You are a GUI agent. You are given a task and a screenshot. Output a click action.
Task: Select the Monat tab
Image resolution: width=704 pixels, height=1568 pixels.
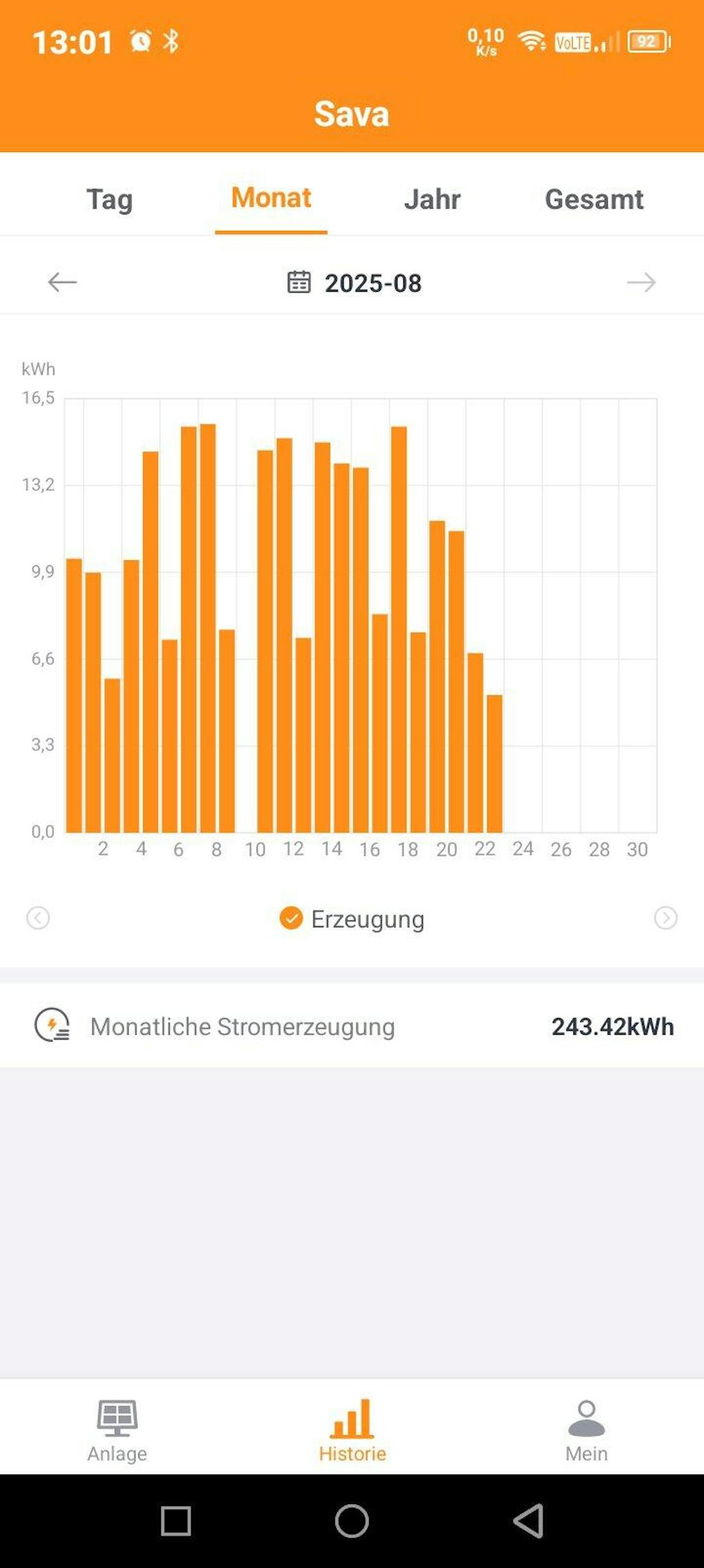271,198
